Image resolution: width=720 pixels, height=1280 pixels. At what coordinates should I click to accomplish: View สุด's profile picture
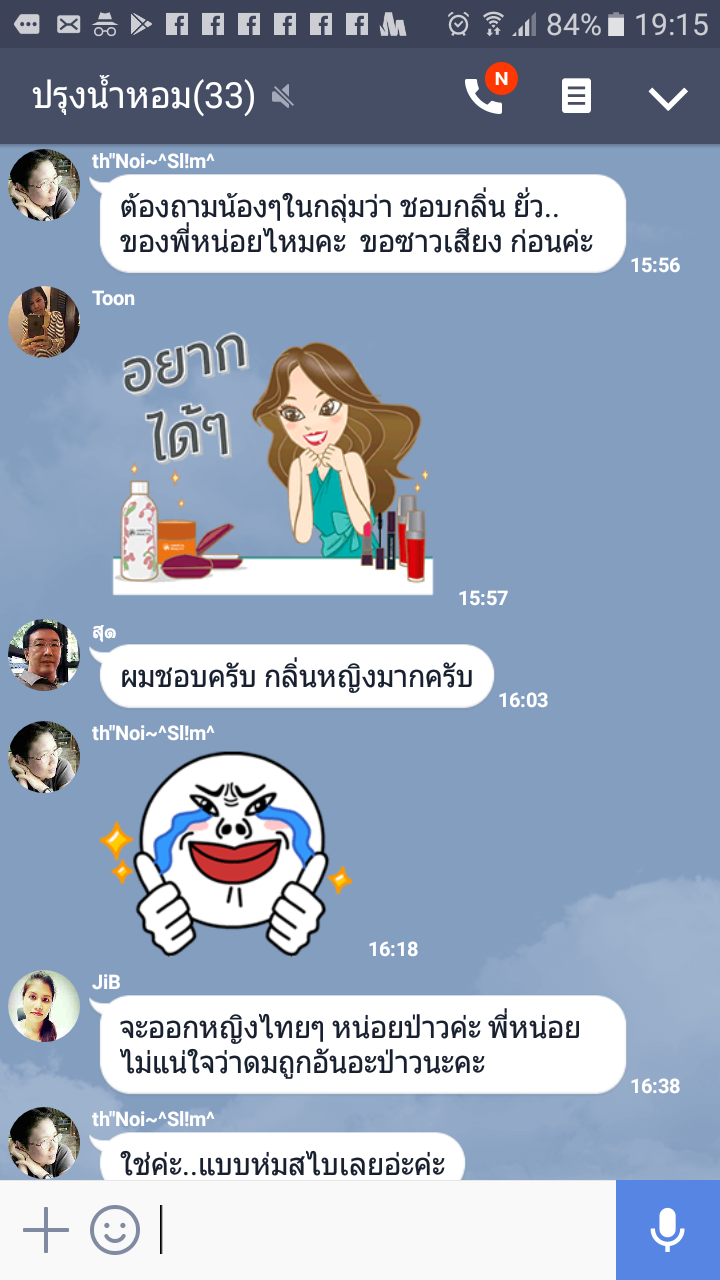[x=44, y=655]
